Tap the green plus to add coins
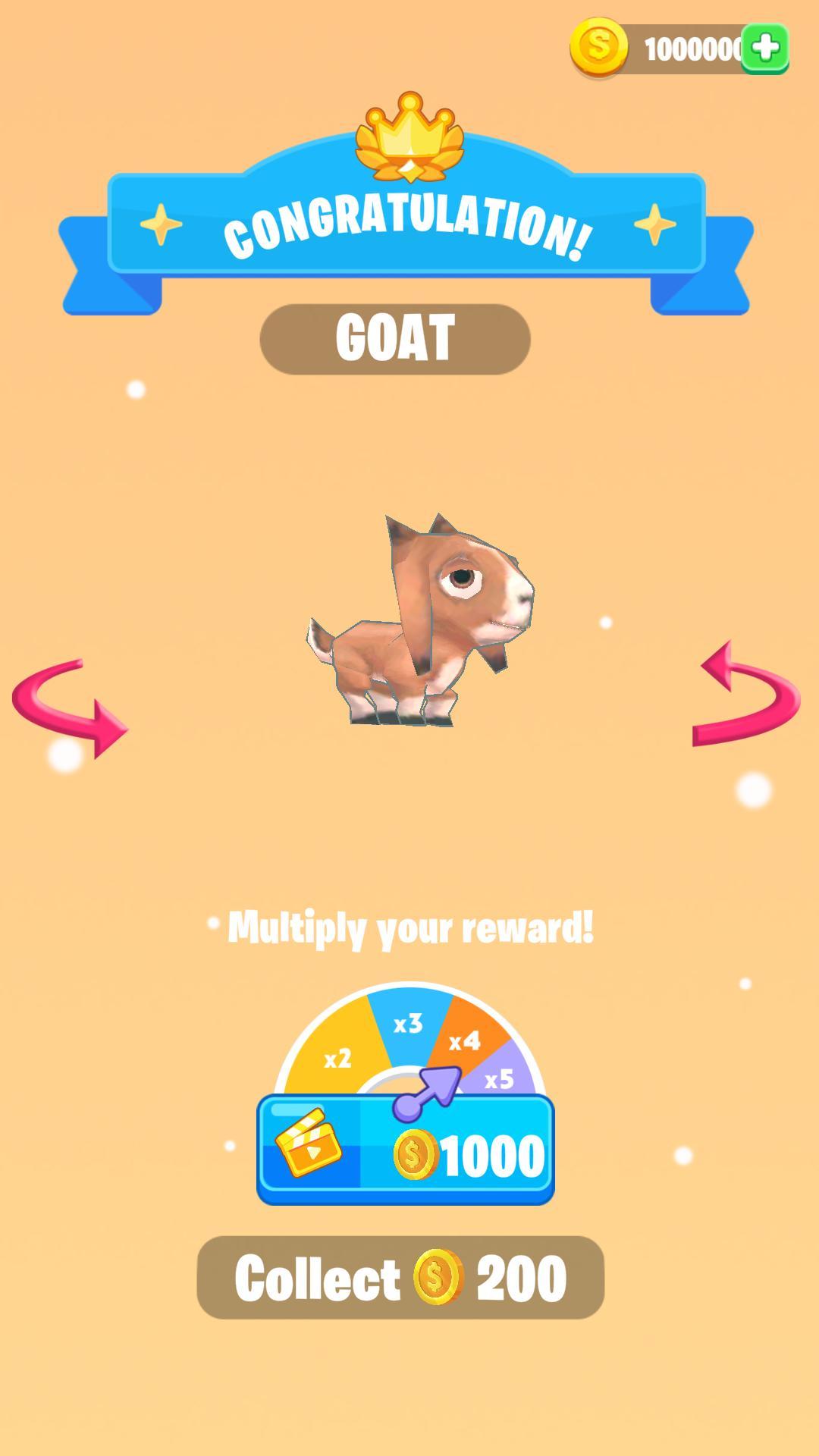Screen dimensions: 819x1456 pos(764,49)
